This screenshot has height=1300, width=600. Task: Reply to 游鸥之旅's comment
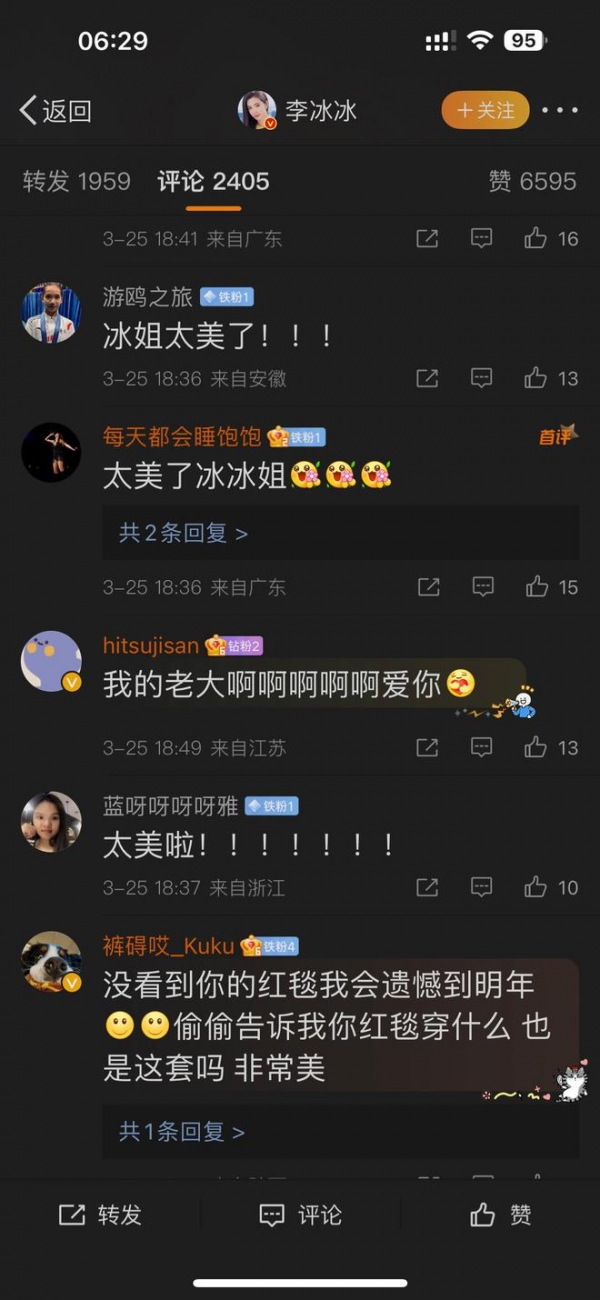point(482,378)
